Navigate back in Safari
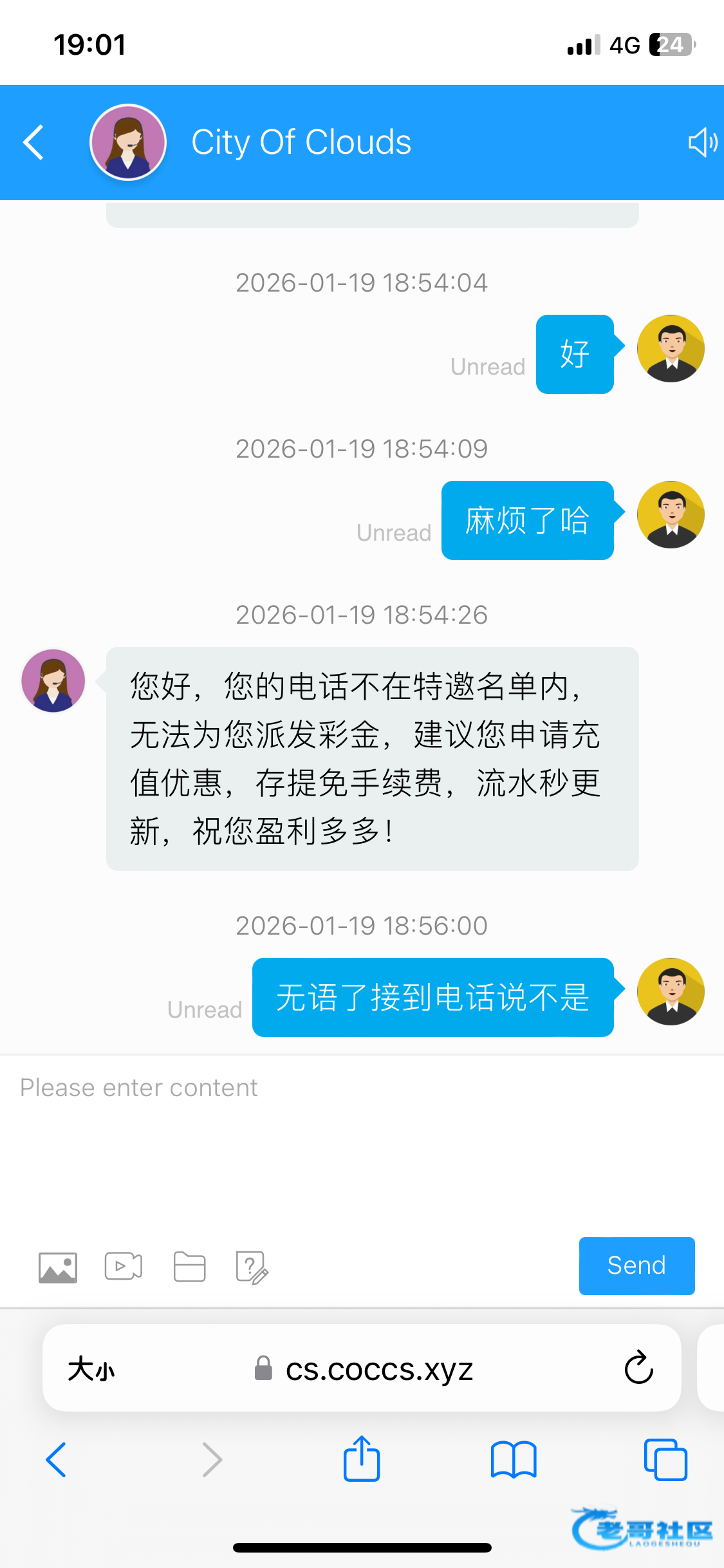 (57, 1459)
